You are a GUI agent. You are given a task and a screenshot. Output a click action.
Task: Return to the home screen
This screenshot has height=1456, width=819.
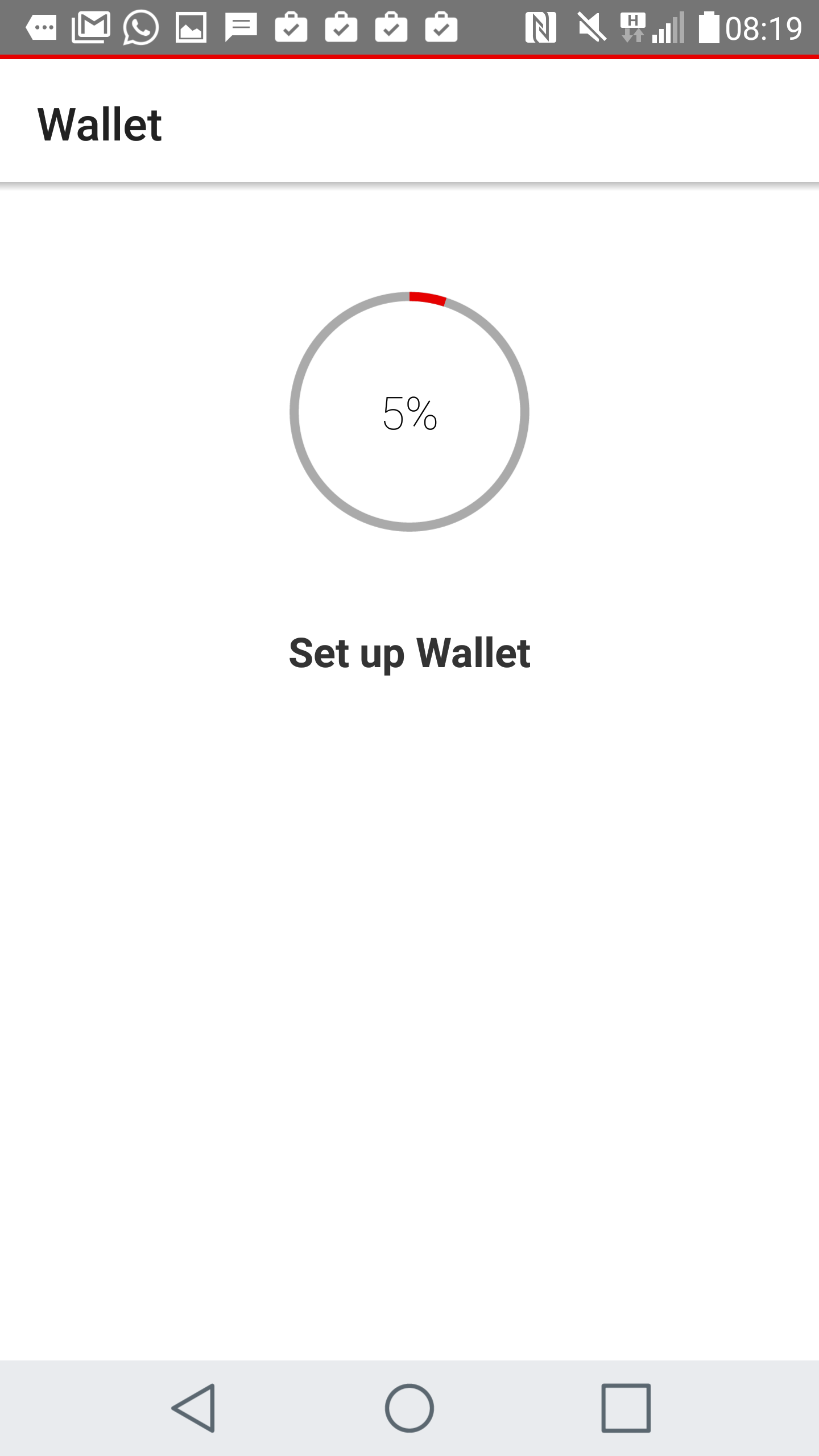point(409,1408)
